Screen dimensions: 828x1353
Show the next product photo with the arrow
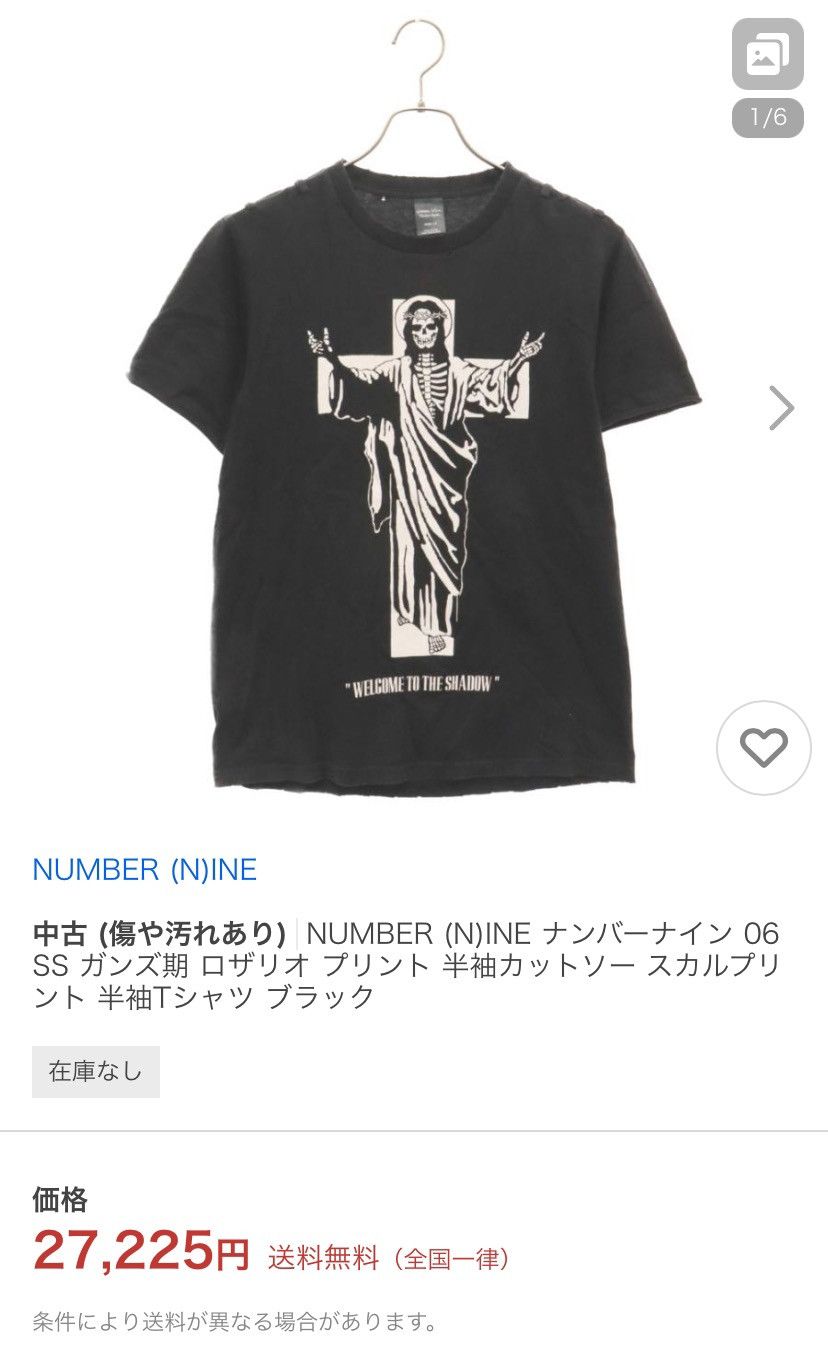pyautogui.click(x=781, y=408)
